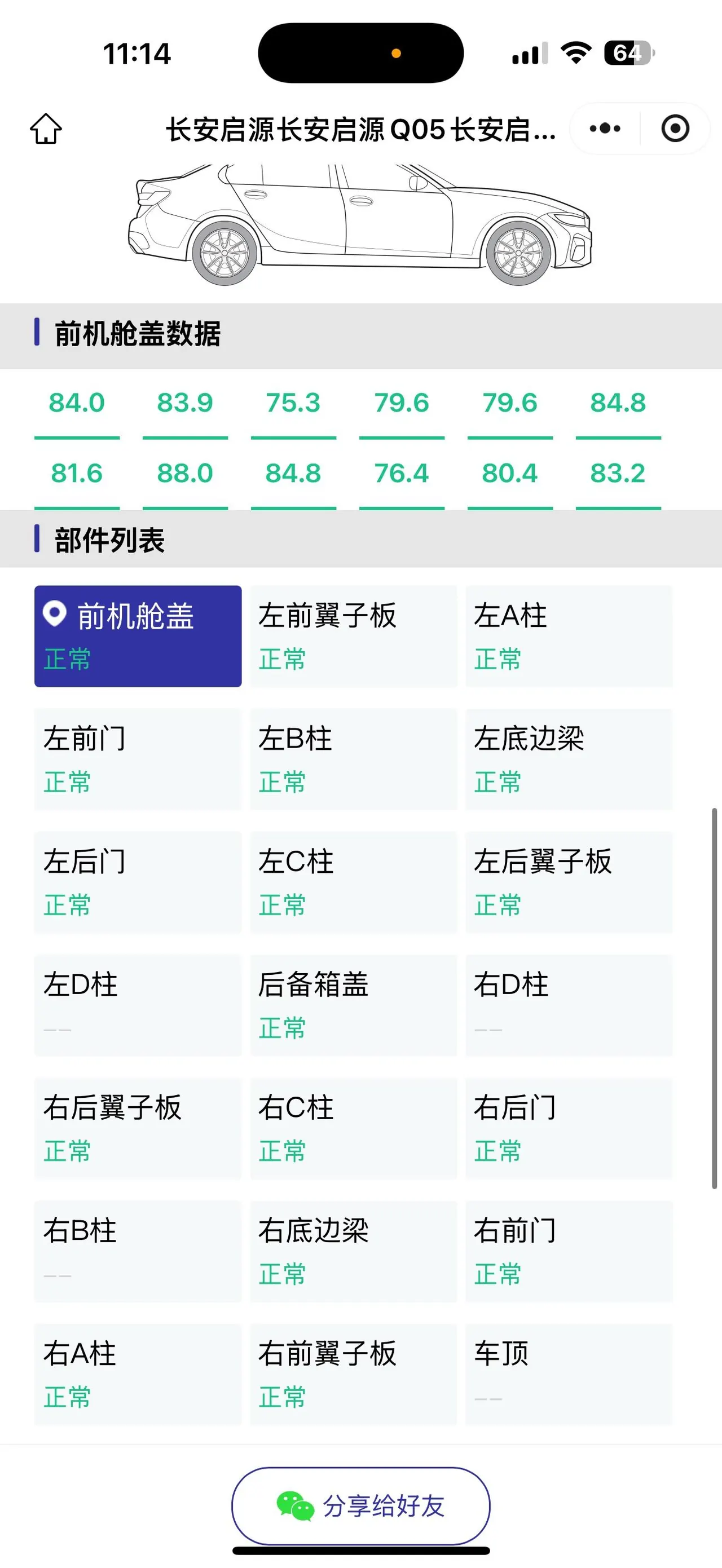Open the 左后翼子板 component card
Screen dimensions: 722x1568
569,882
